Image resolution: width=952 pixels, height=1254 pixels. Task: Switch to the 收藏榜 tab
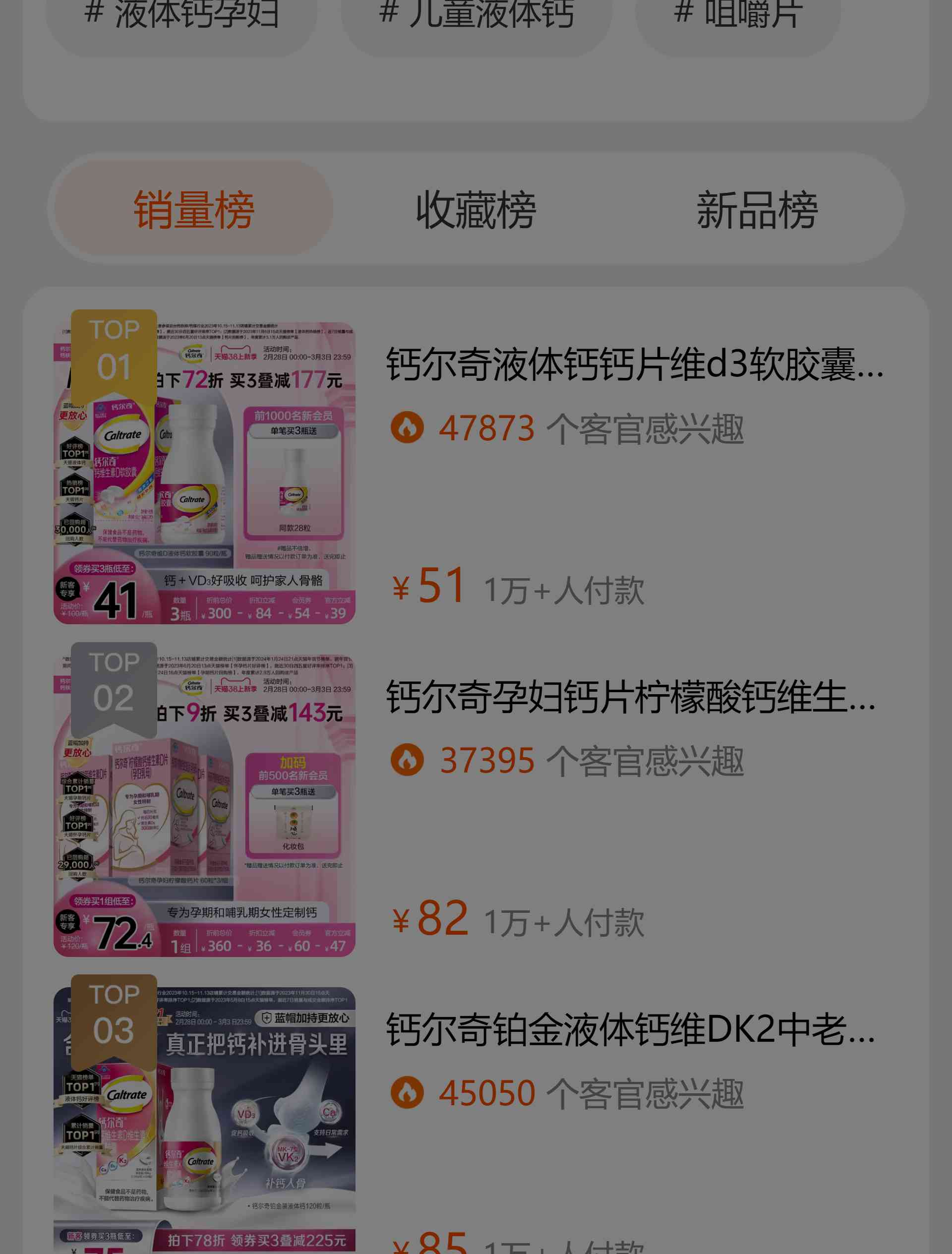coord(476,209)
